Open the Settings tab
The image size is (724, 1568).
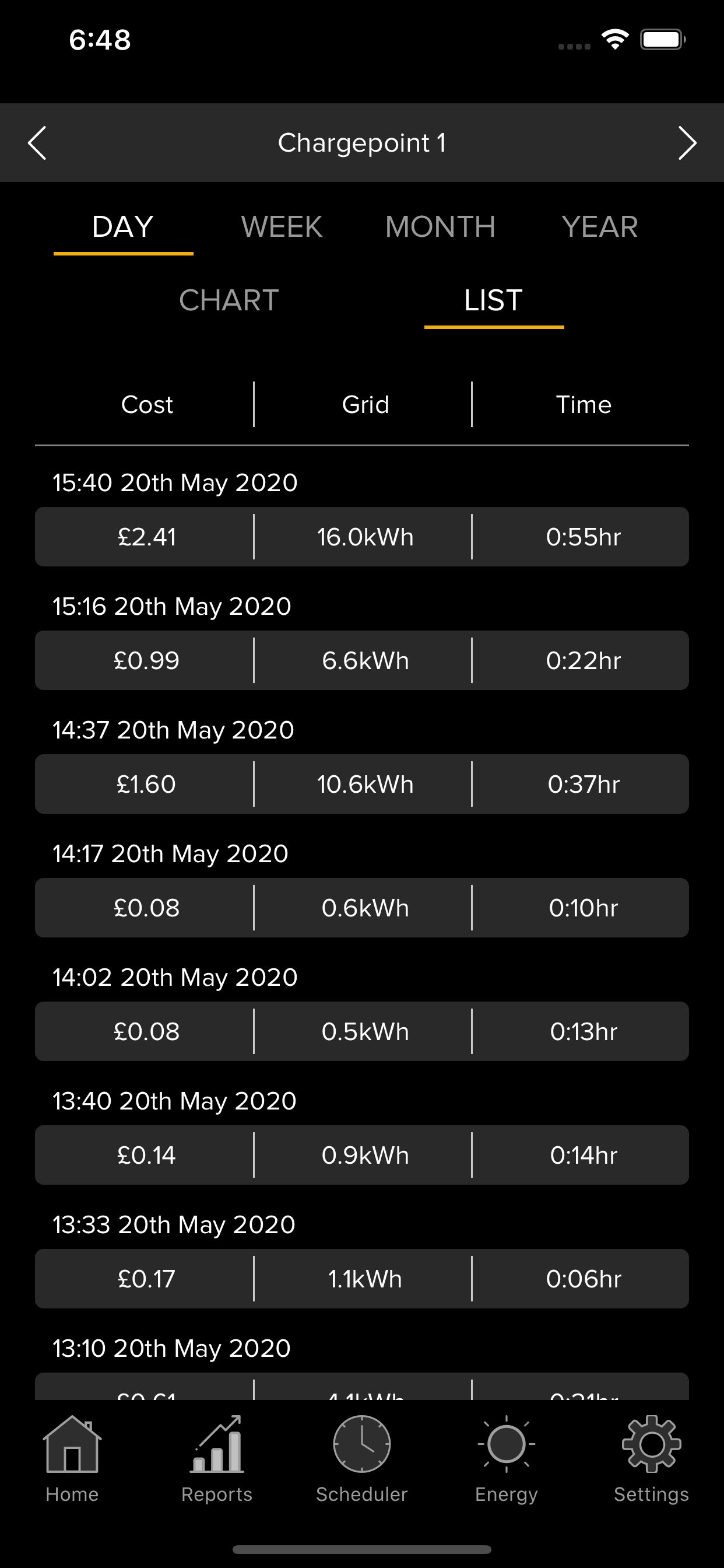tap(651, 1458)
